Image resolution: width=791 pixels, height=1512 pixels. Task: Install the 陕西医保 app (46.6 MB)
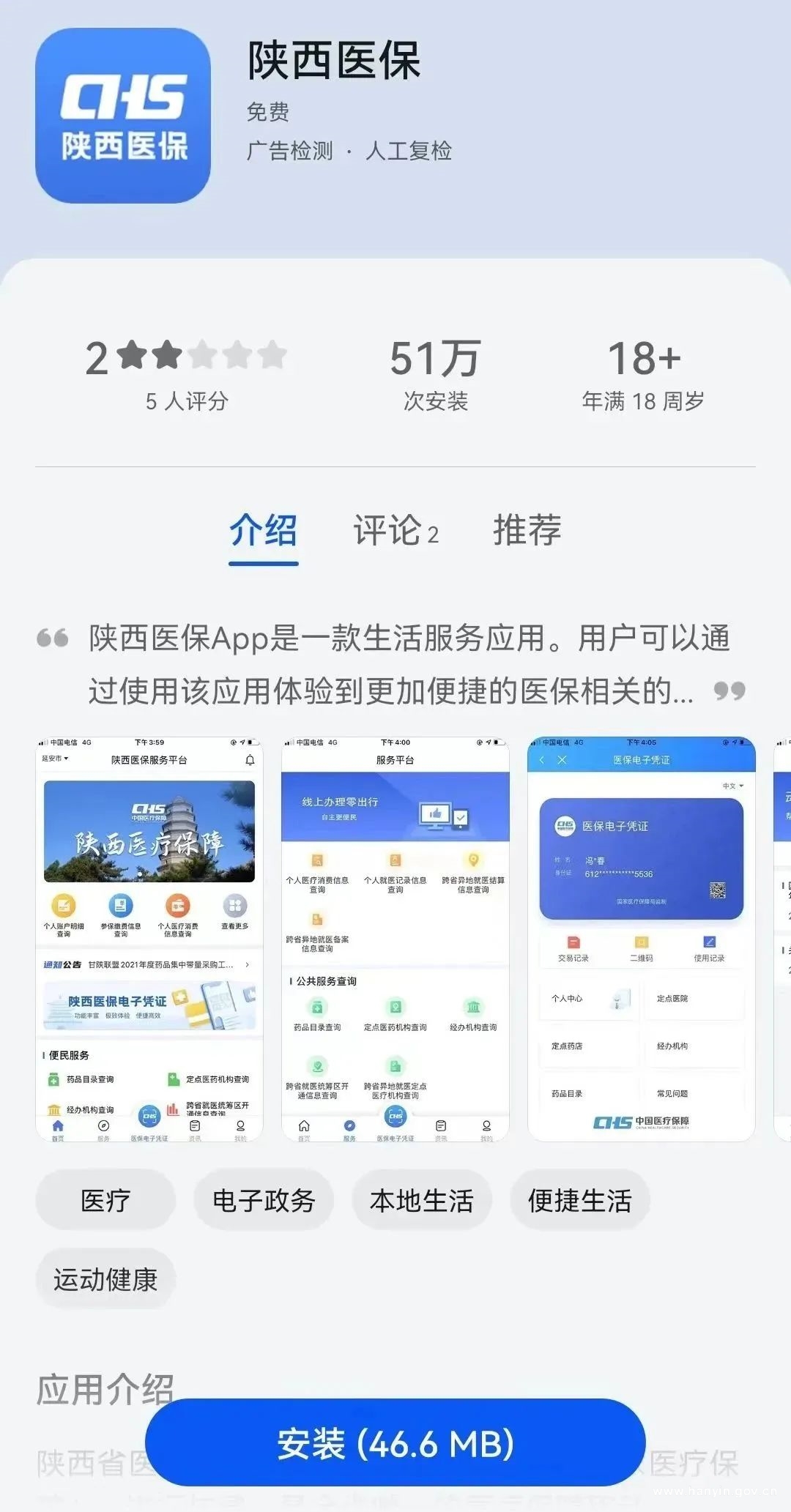coord(395,1444)
